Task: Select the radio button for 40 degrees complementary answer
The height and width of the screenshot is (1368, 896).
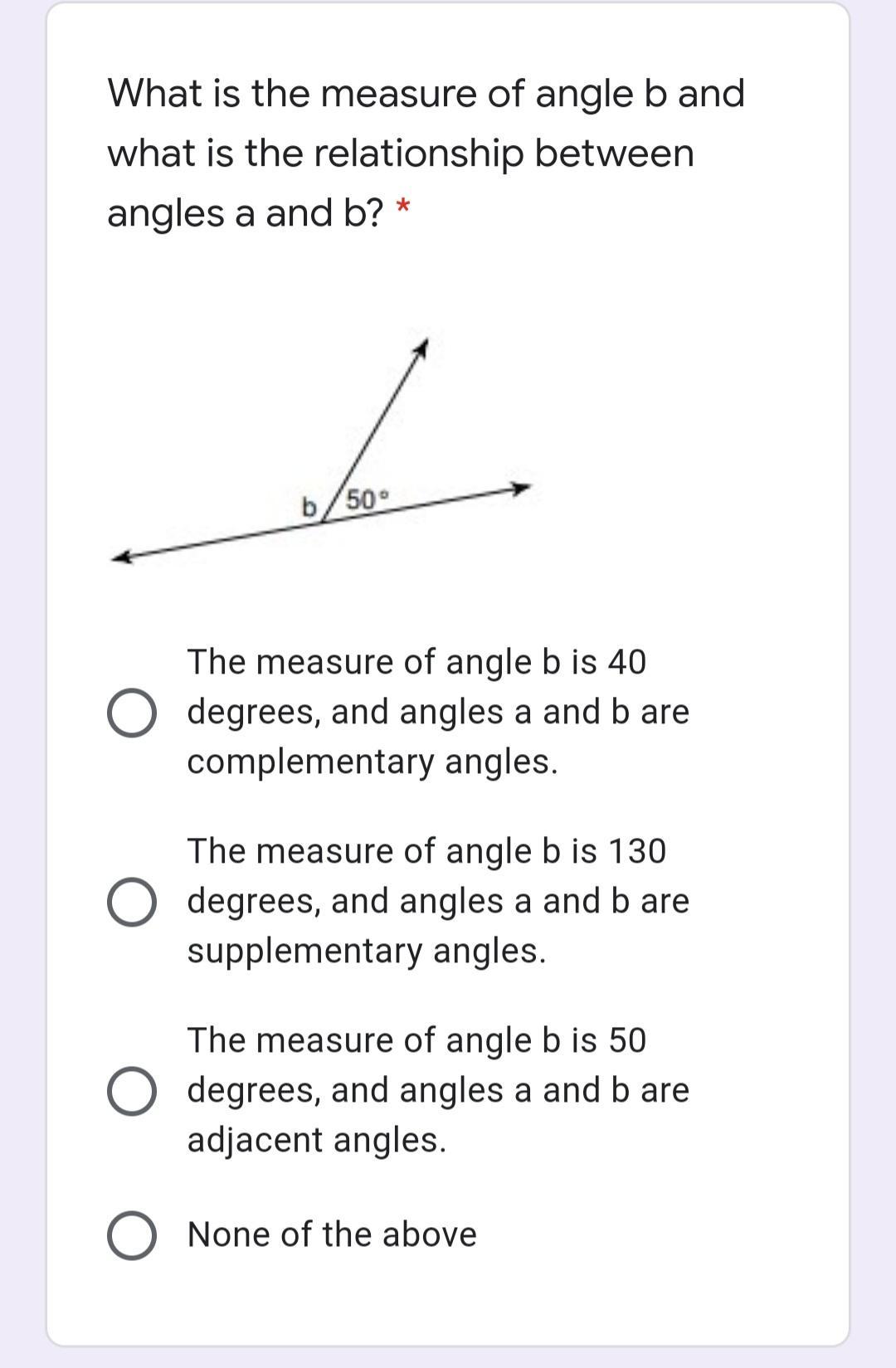Action: coord(134,712)
